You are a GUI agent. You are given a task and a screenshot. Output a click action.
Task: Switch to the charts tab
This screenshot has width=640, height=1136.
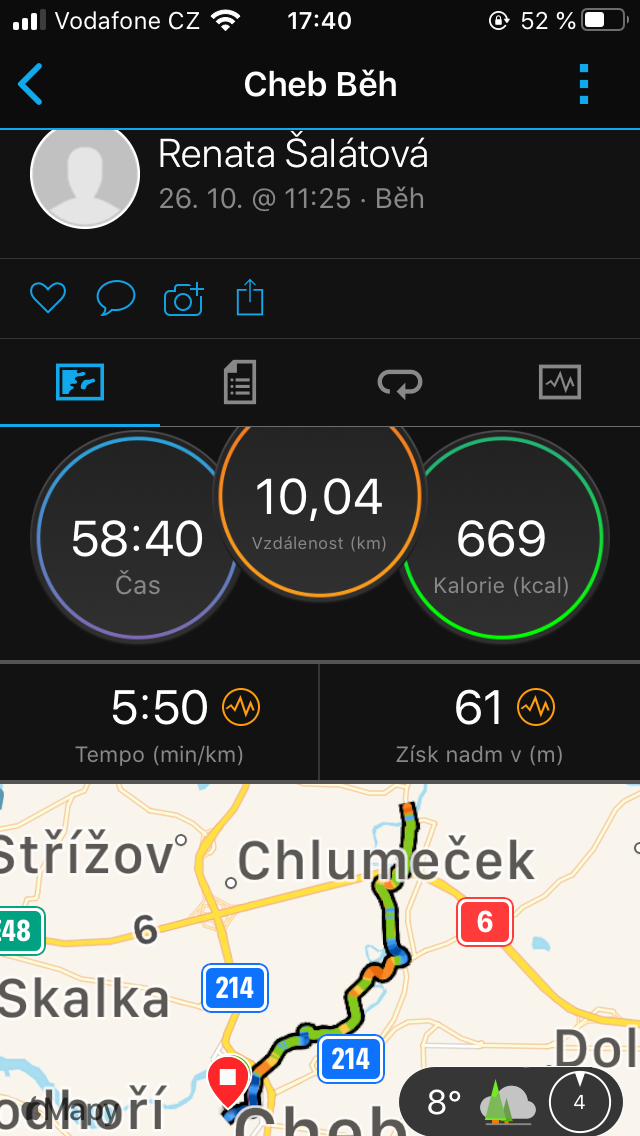click(560, 382)
